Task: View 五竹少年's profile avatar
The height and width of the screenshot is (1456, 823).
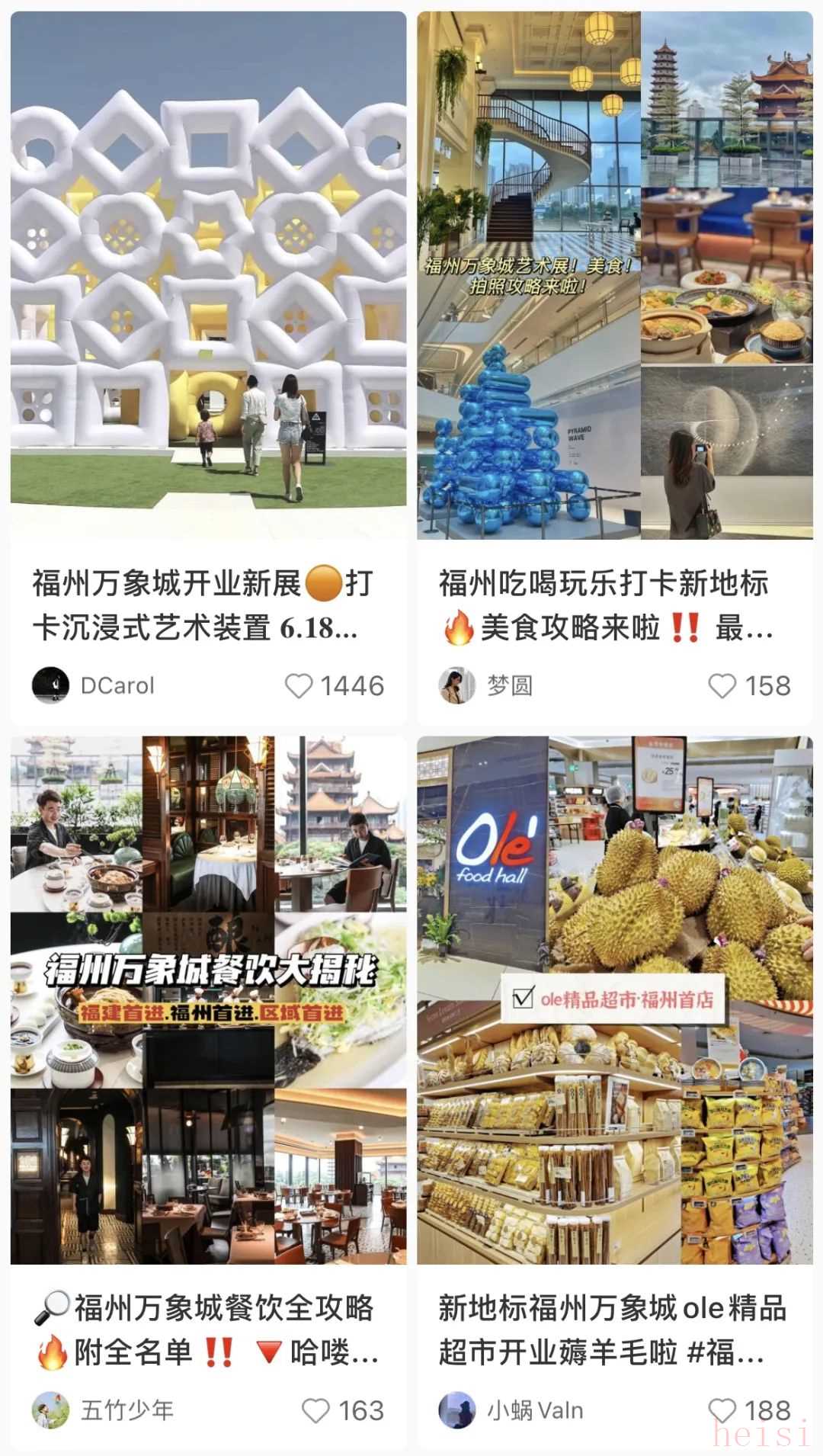Action: (50, 1410)
